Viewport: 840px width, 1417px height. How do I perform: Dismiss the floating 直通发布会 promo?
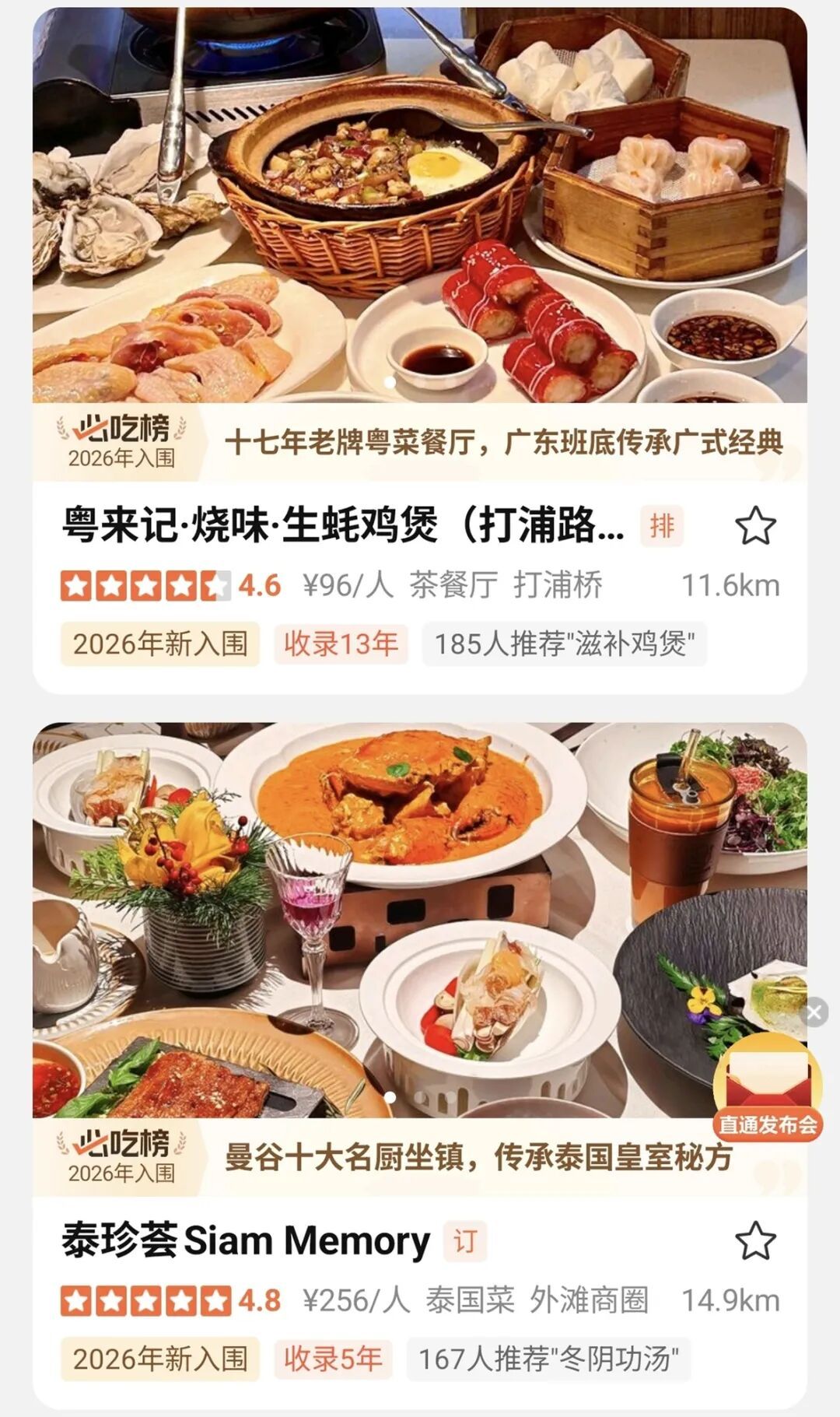[814, 1012]
